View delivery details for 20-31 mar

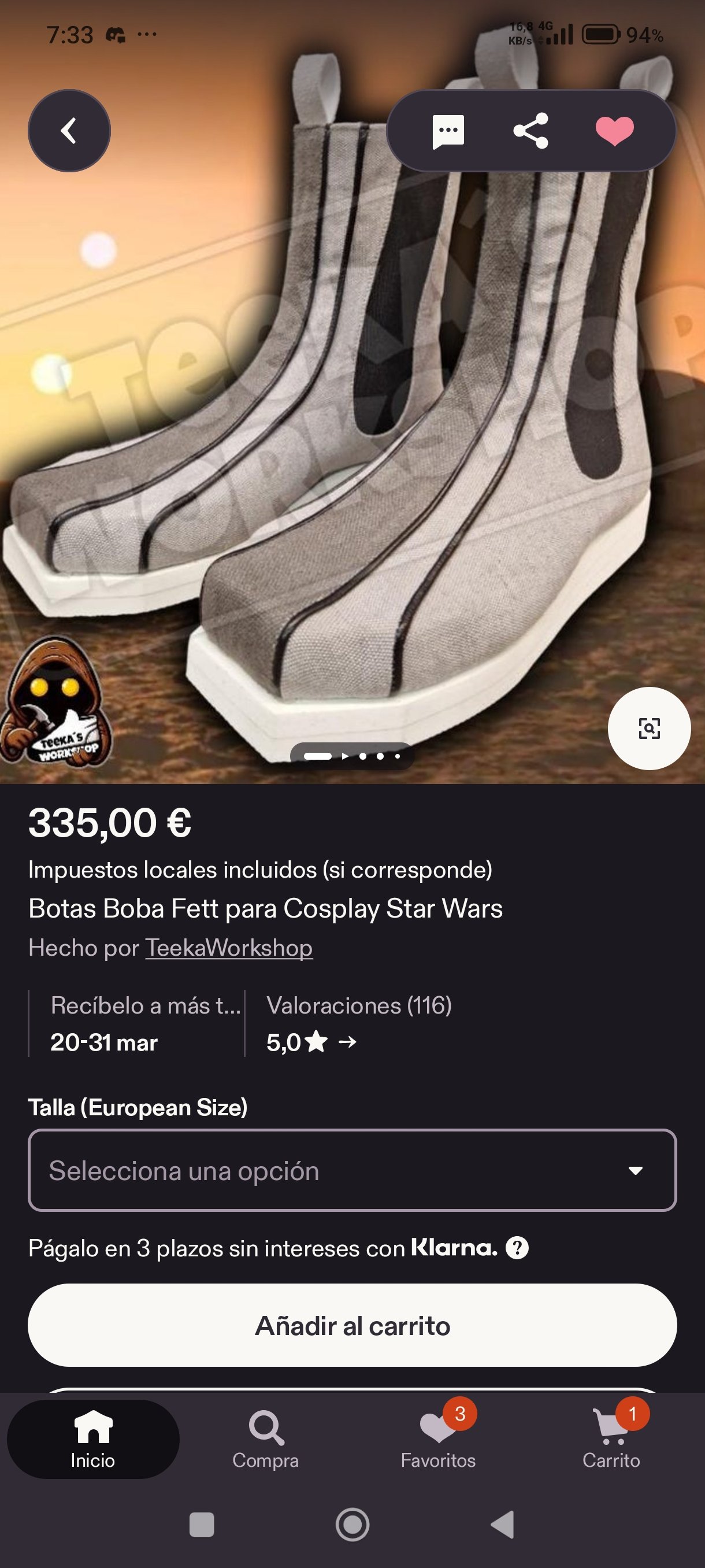click(137, 1024)
